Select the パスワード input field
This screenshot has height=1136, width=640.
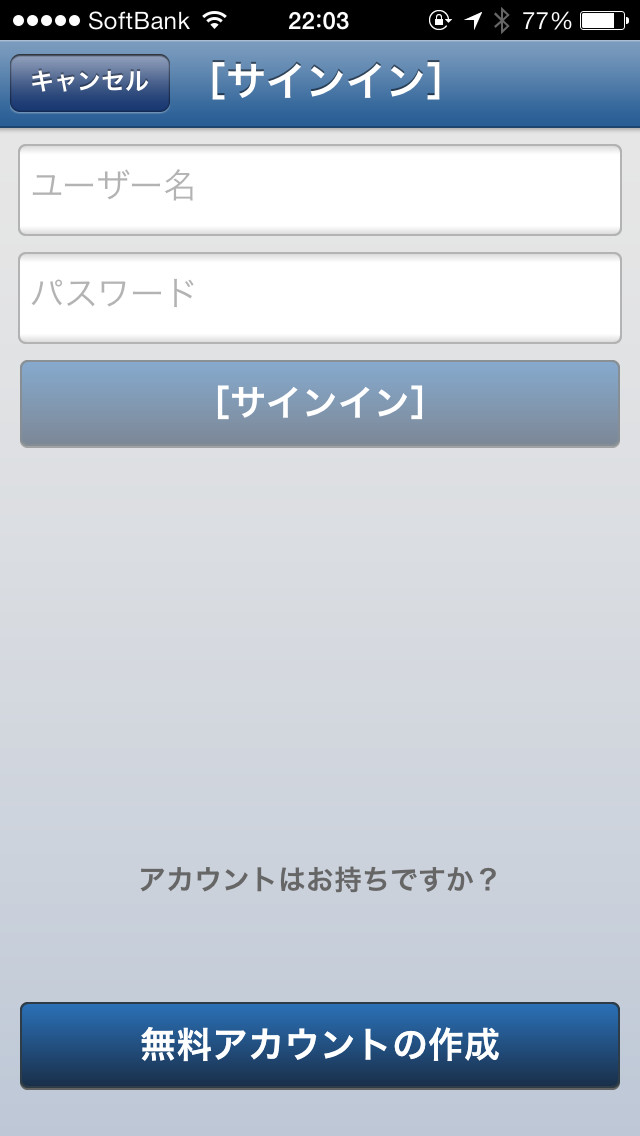tap(320, 298)
